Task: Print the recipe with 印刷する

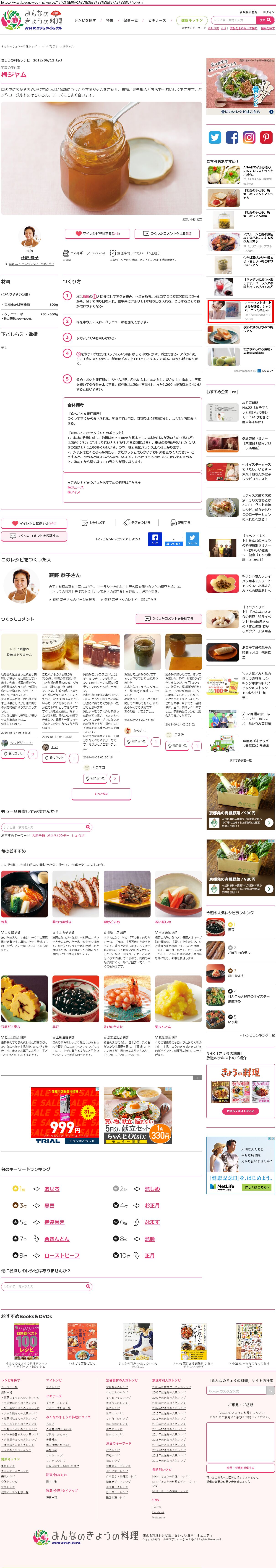Action: pos(183,522)
